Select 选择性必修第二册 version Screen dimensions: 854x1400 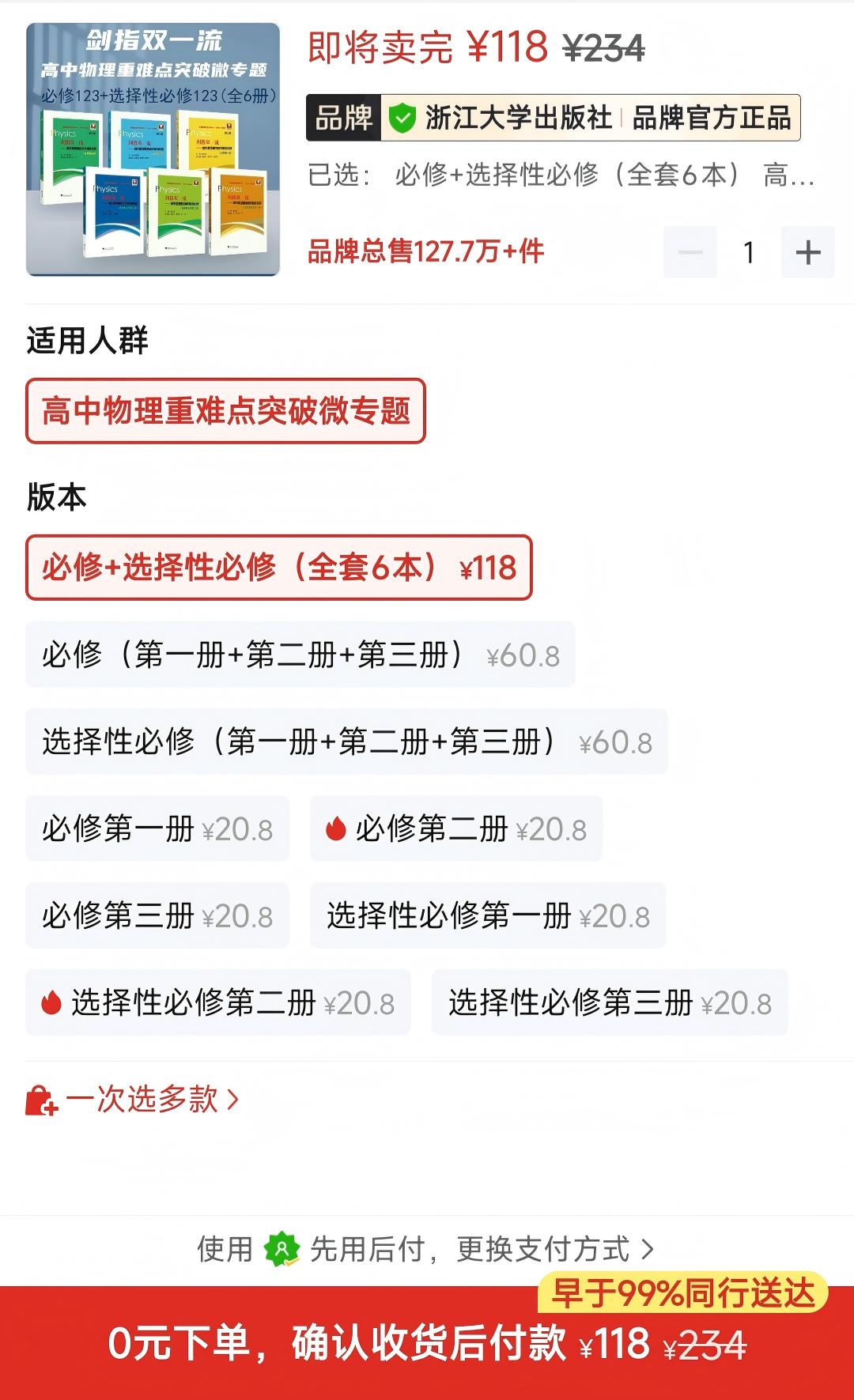(217, 1002)
